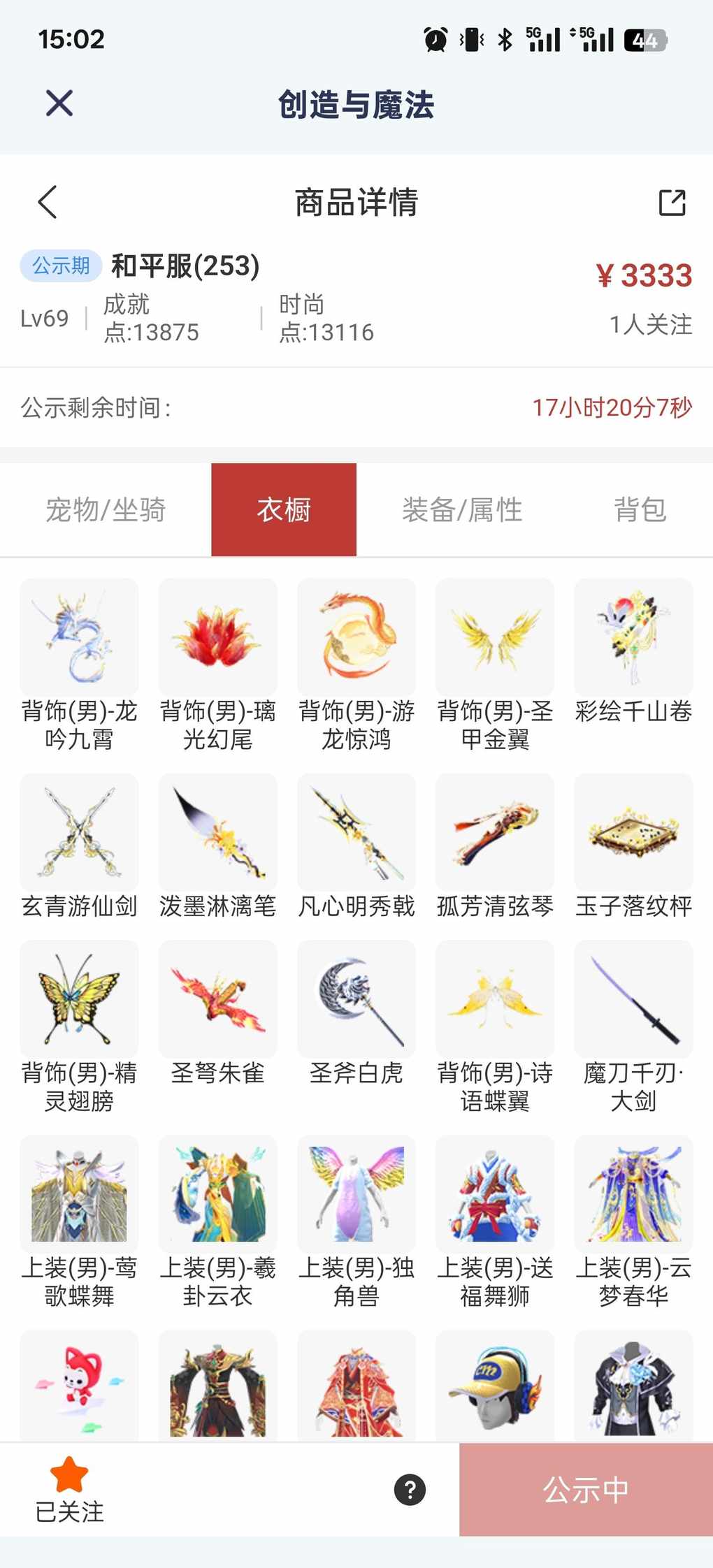Viewport: 713px width, 1568px height.
Task: Go back from 商品详情
Action: (48, 203)
